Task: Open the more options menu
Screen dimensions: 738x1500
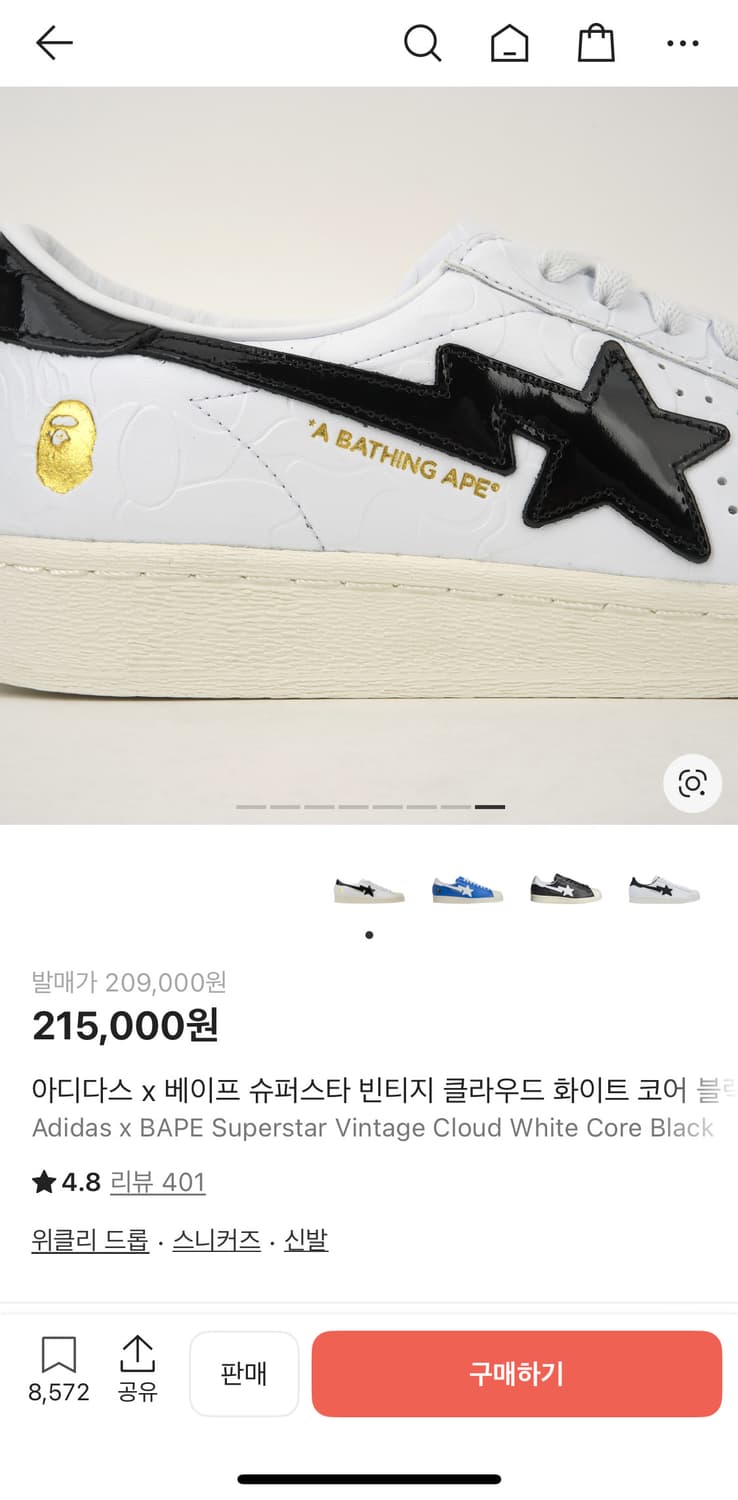Action: (683, 43)
